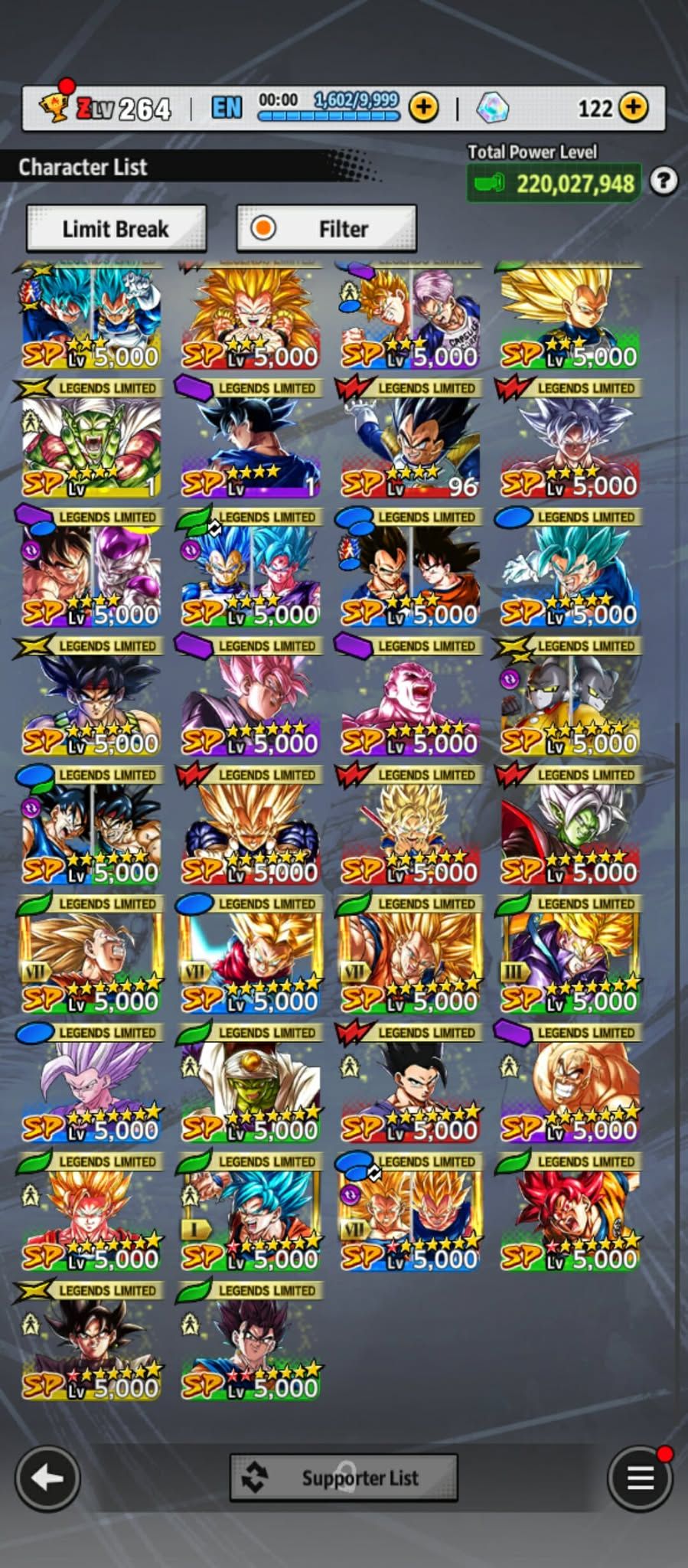This screenshot has height=1568, width=688.
Task: Select the green Fused Zamasu card
Action: [570, 831]
